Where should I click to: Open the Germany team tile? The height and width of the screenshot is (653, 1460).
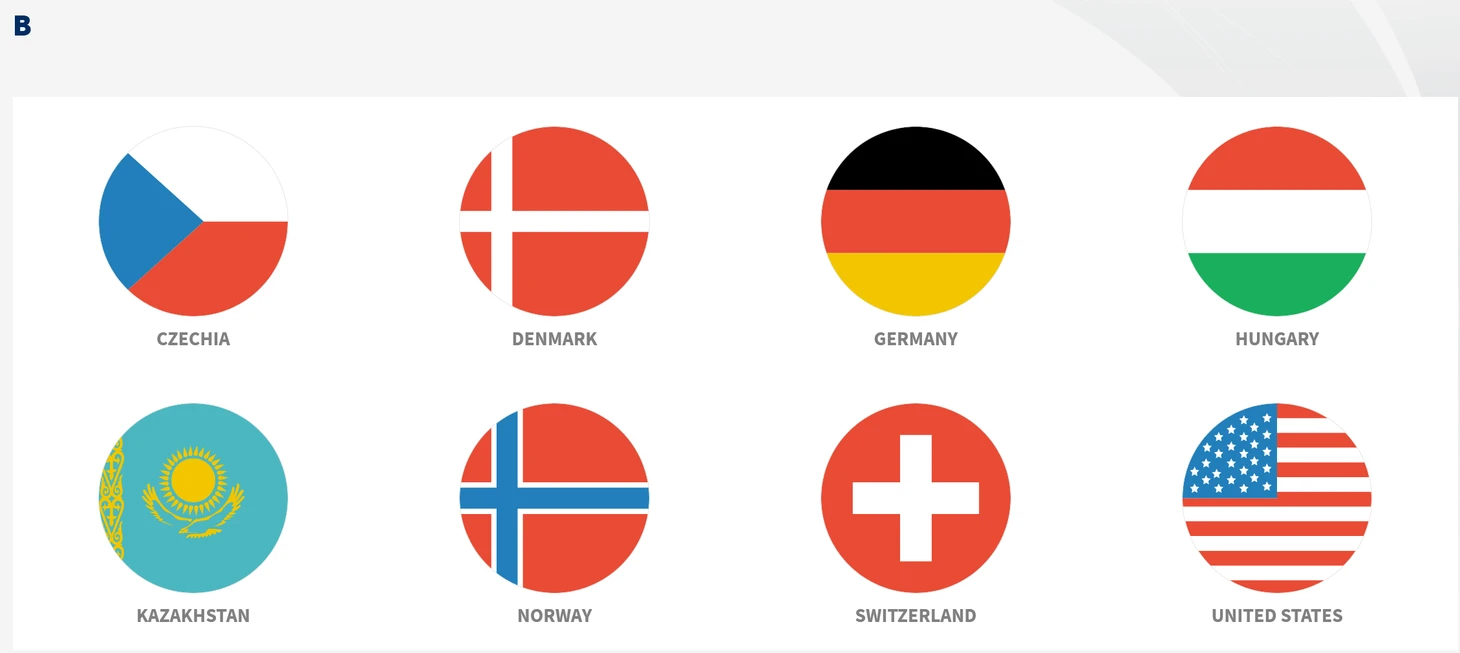coord(915,222)
